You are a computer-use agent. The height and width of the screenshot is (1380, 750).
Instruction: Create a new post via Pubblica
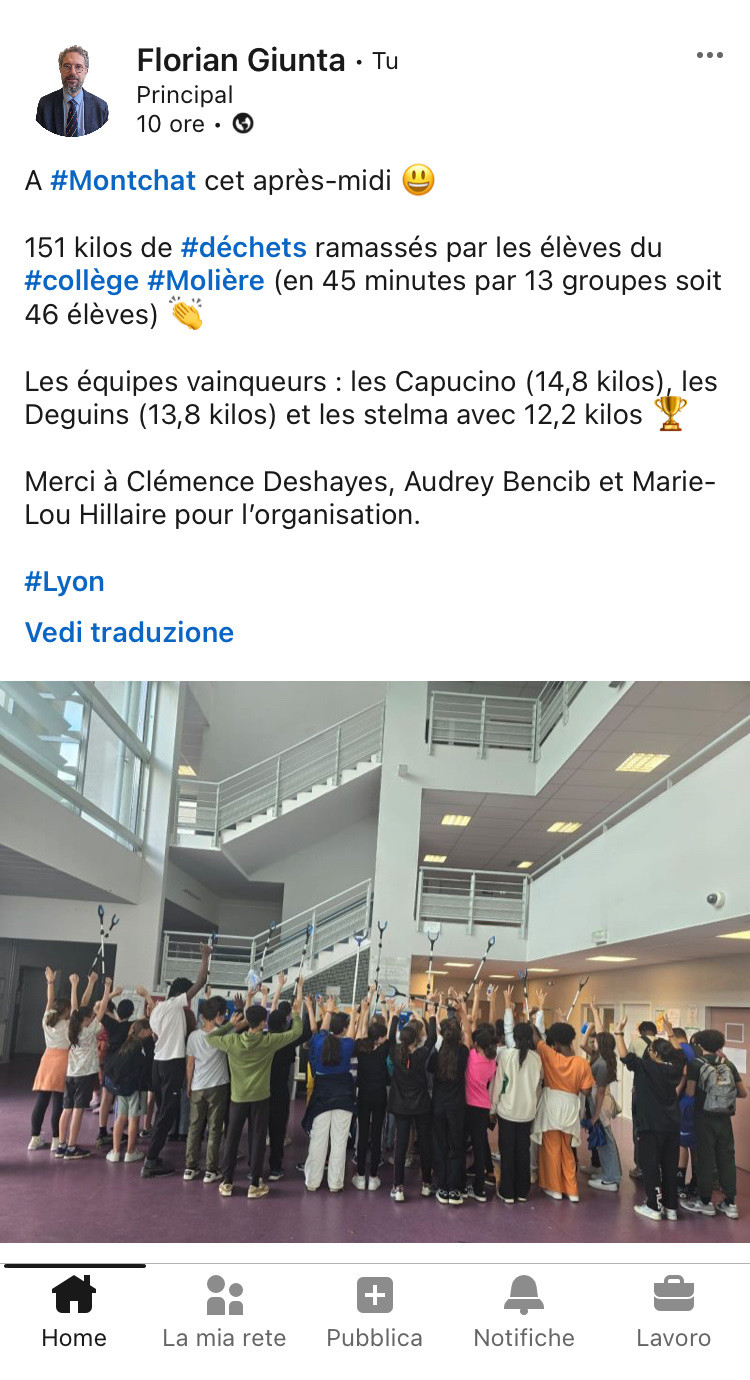(x=374, y=1312)
